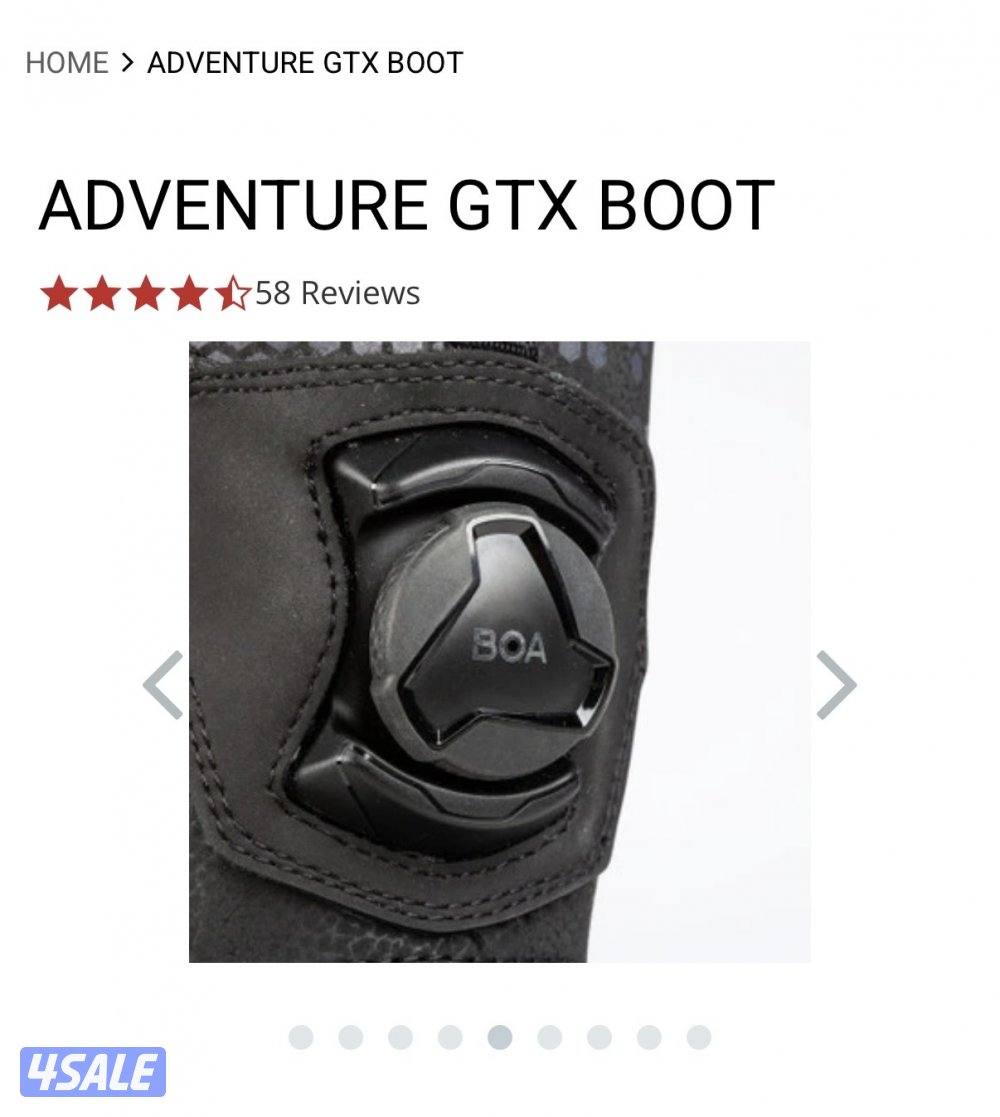
Task: Select the first rating star
Action: coord(57,294)
